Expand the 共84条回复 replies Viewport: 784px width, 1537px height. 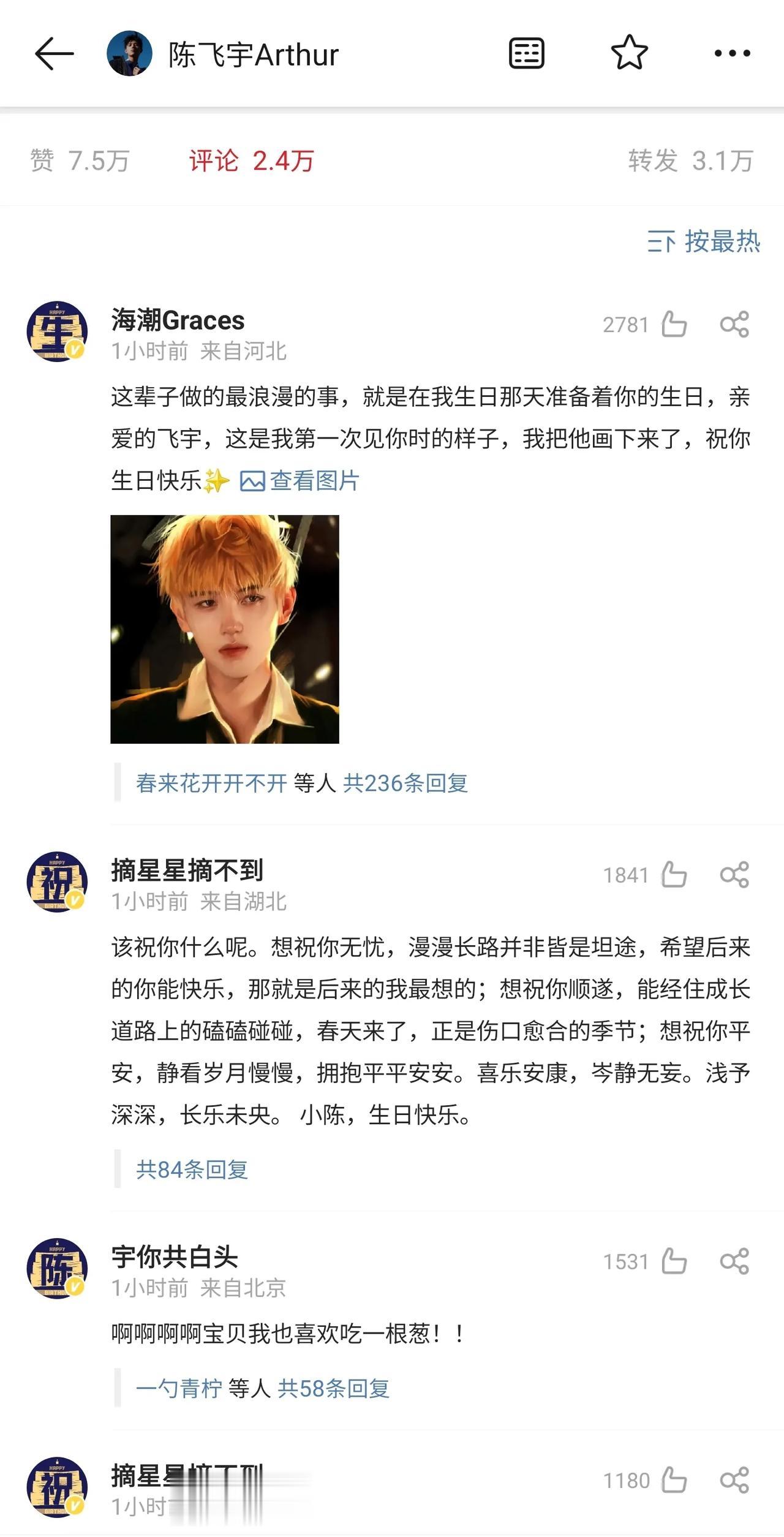pyautogui.click(x=192, y=1169)
